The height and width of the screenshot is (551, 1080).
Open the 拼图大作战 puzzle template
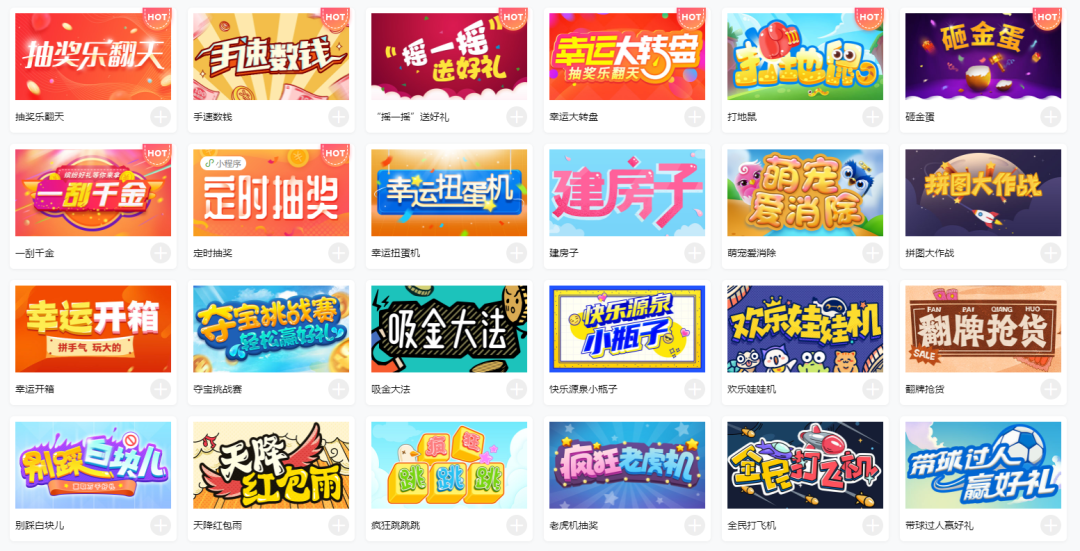(983, 193)
